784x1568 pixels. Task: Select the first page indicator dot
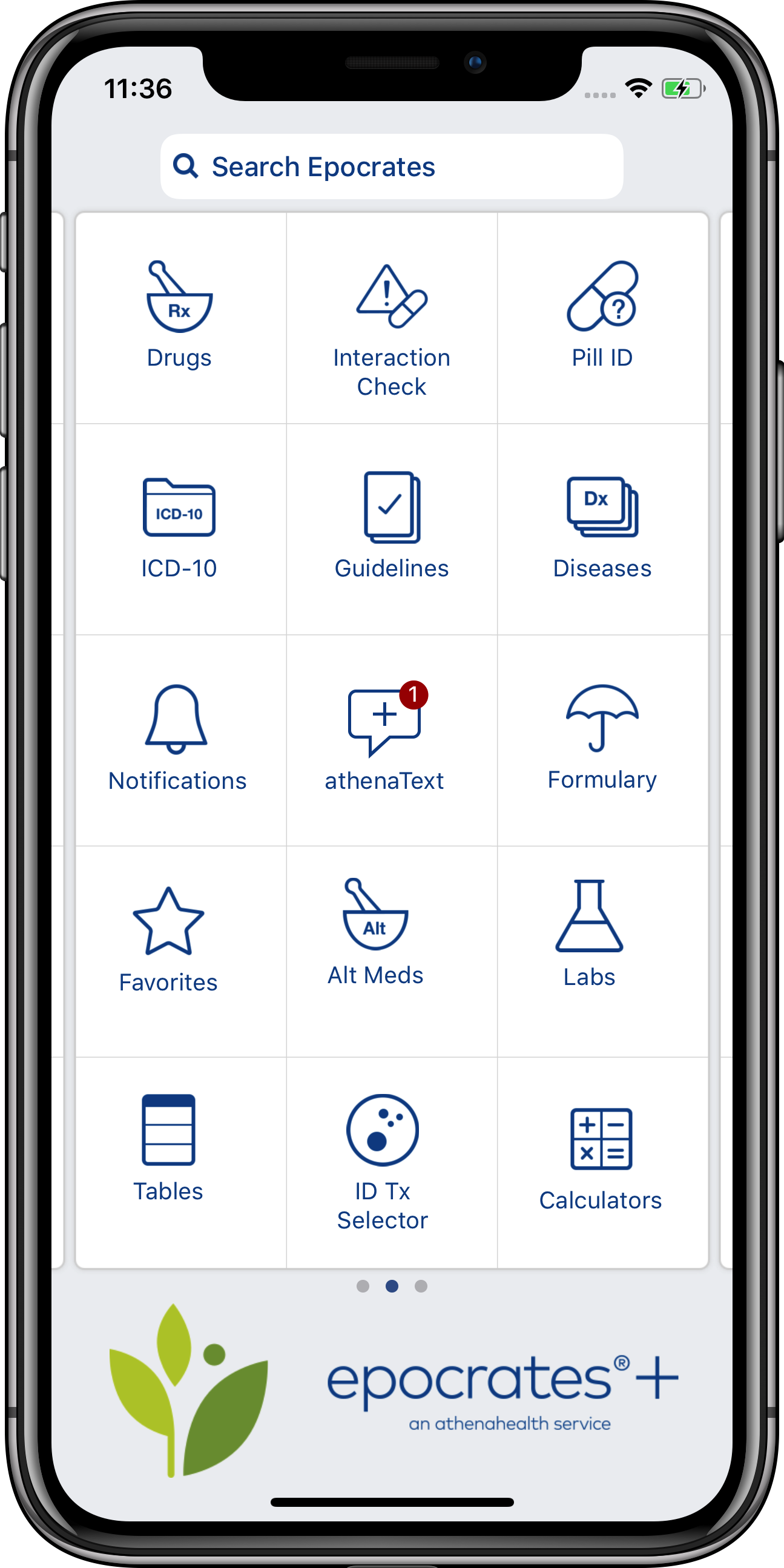coord(363,1286)
